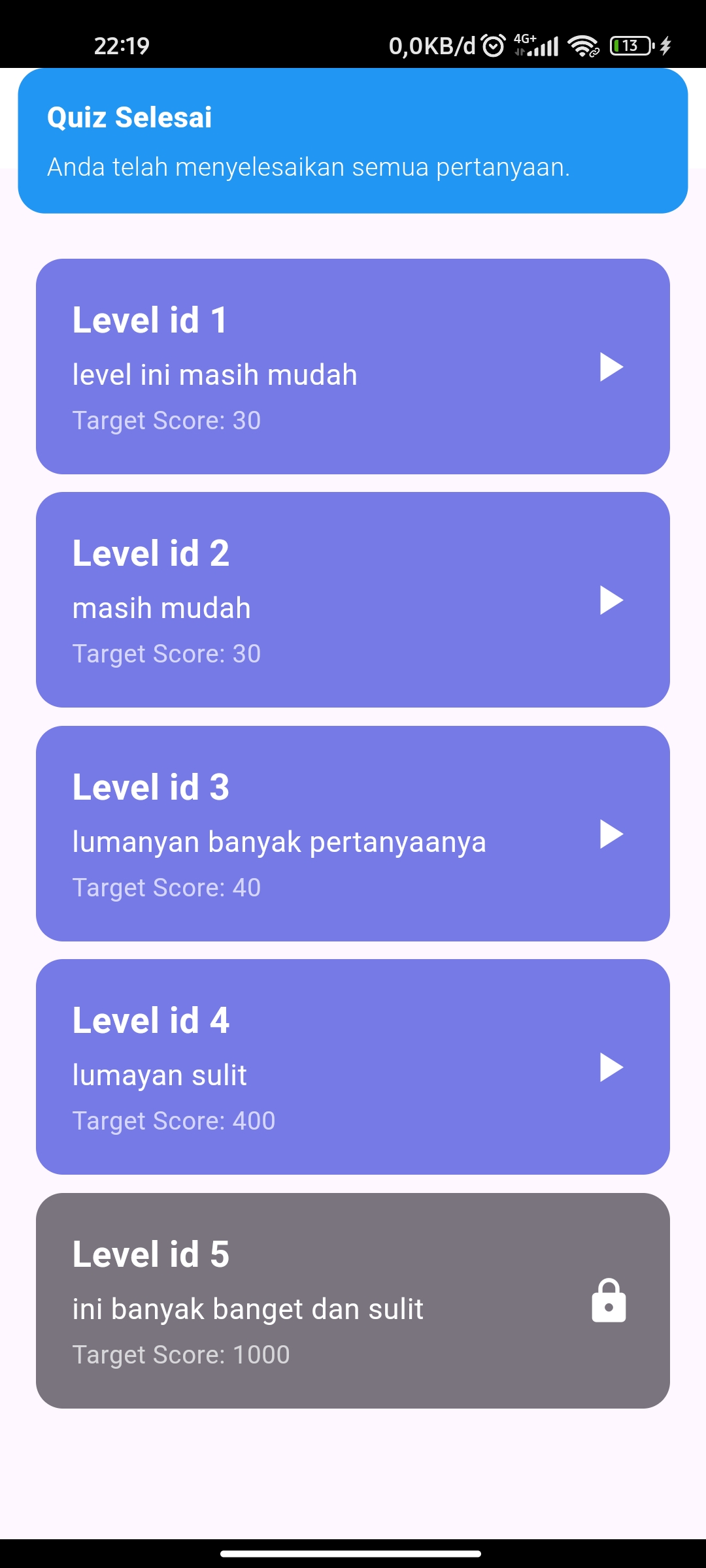The width and height of the screenshot is (706, 1568).
Task: Tap the data usage indicator '0,0KB/d'
Action: pyautogui.click(x=431, y=46)
